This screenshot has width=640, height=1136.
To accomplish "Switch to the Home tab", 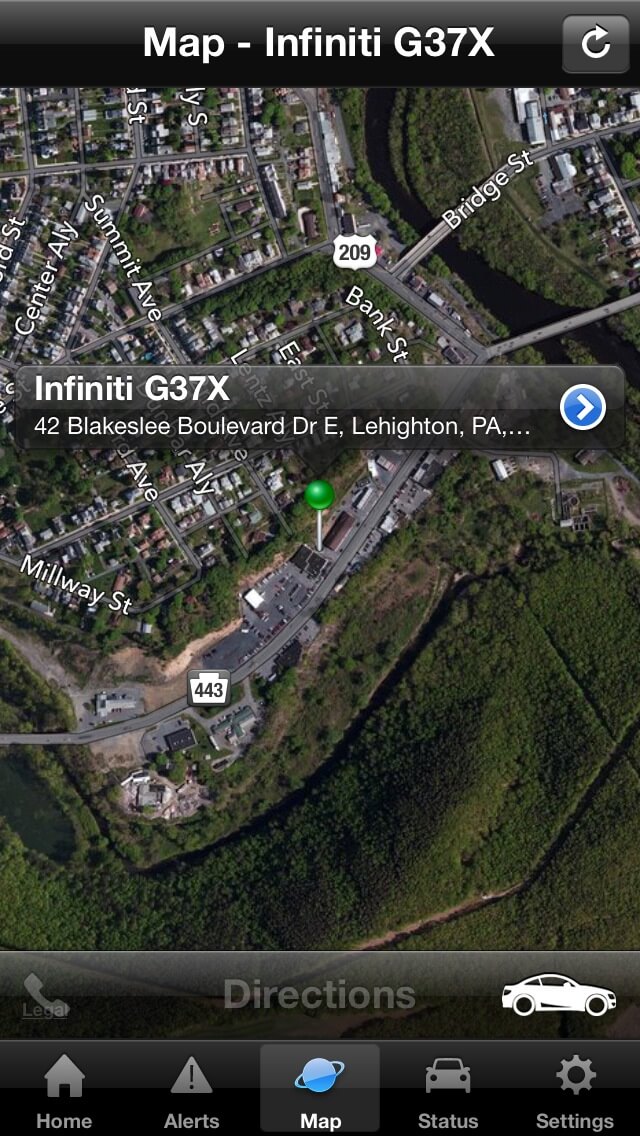I will 64,1089.
